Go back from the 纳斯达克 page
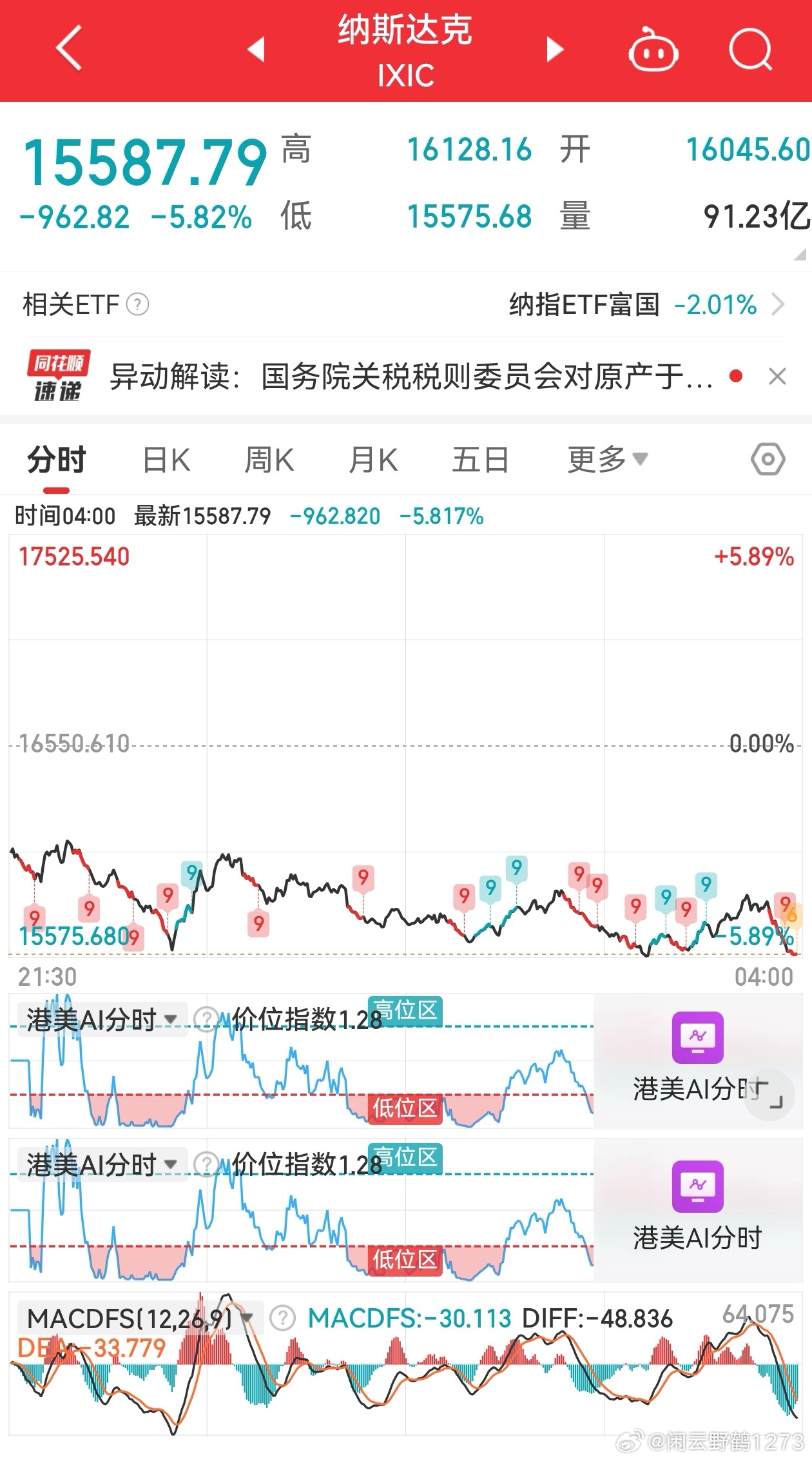Image resolution: width=812 pixels, height=1461 pixels. click(x=68, y=48)
